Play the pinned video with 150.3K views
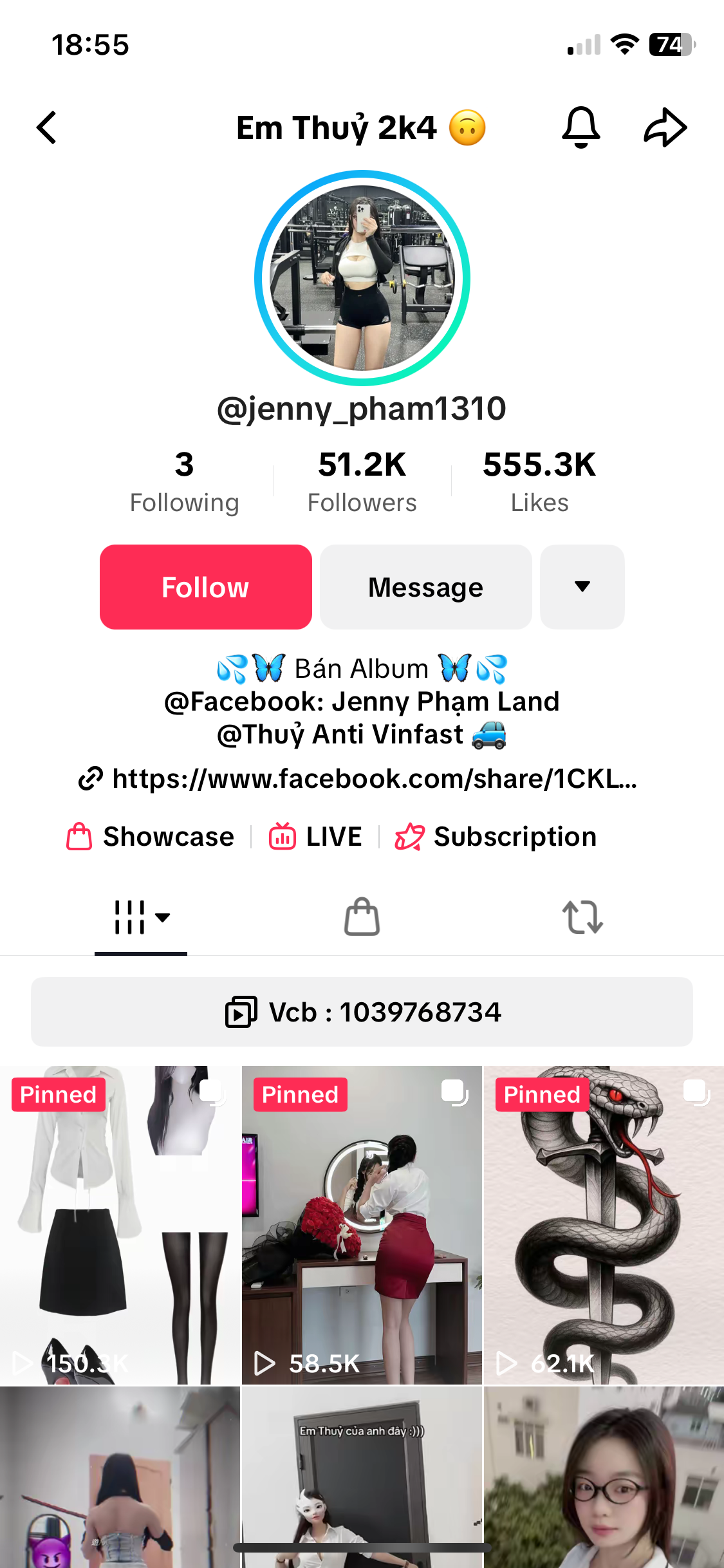The width and height of the screenshot is (724, 1568). click(x=120, y=1224)
